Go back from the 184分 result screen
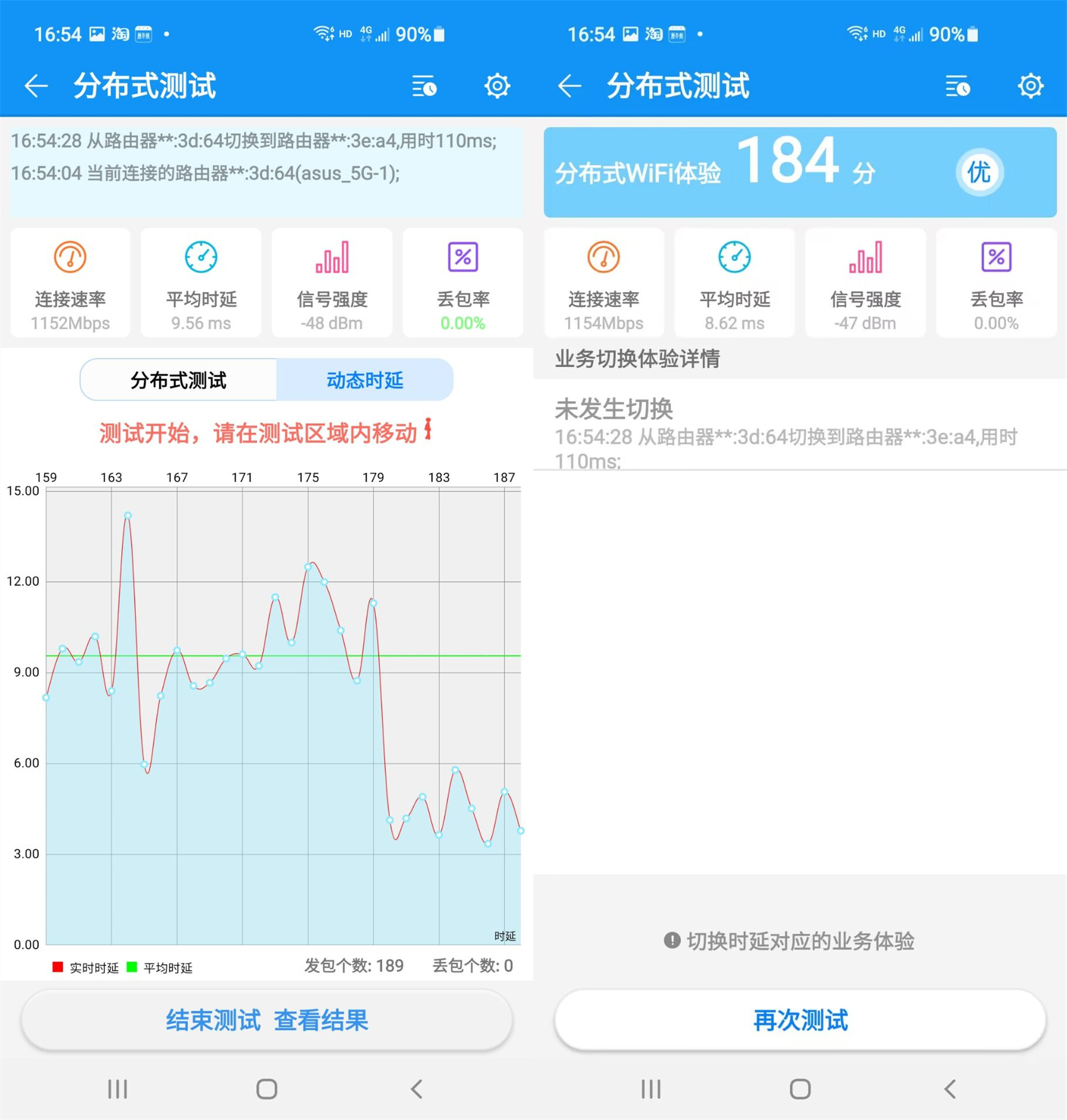Image resolution: width=1067 pixels, height=1120 pixels. pyautogui.click(x=569, y=87)
